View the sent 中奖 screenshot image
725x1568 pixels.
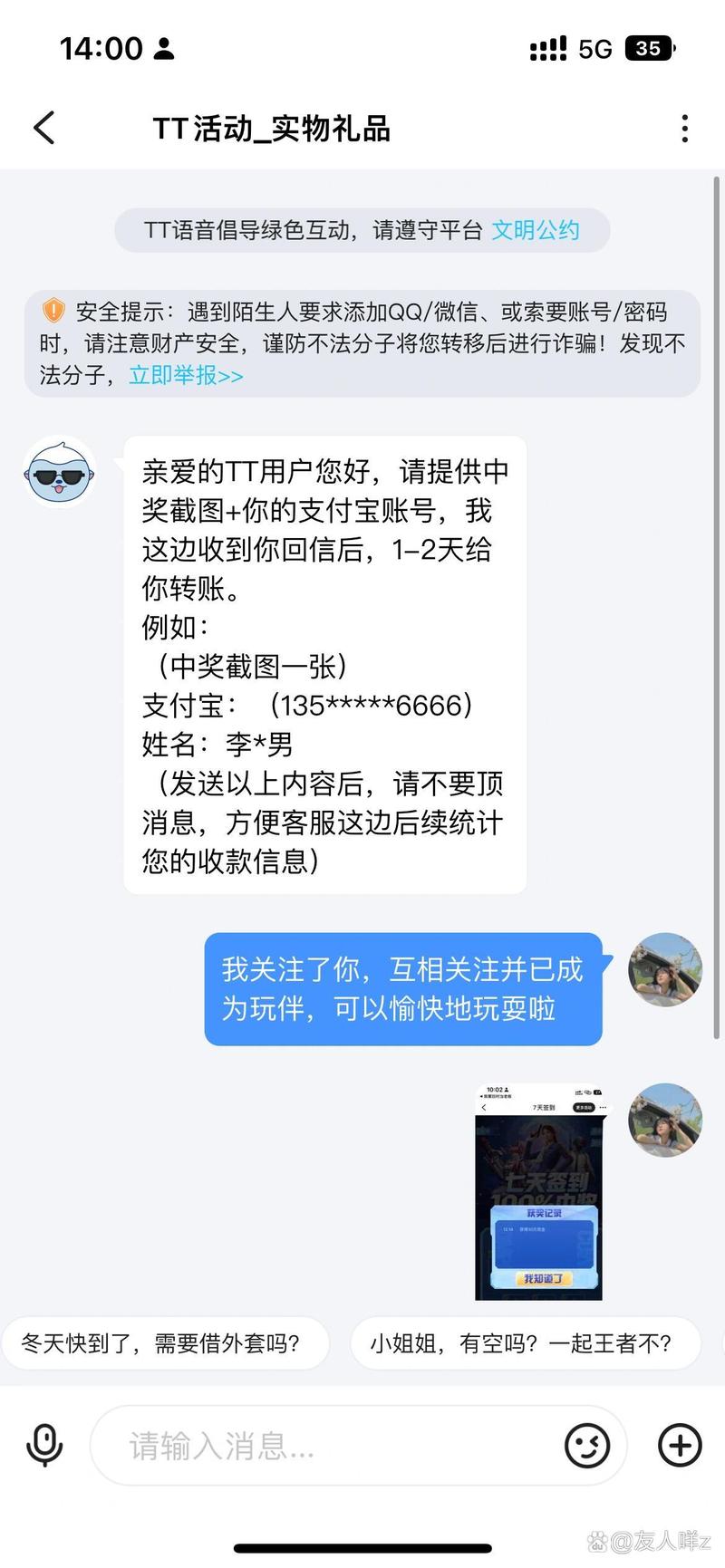pyautogui.click(x=538, y=1192)
